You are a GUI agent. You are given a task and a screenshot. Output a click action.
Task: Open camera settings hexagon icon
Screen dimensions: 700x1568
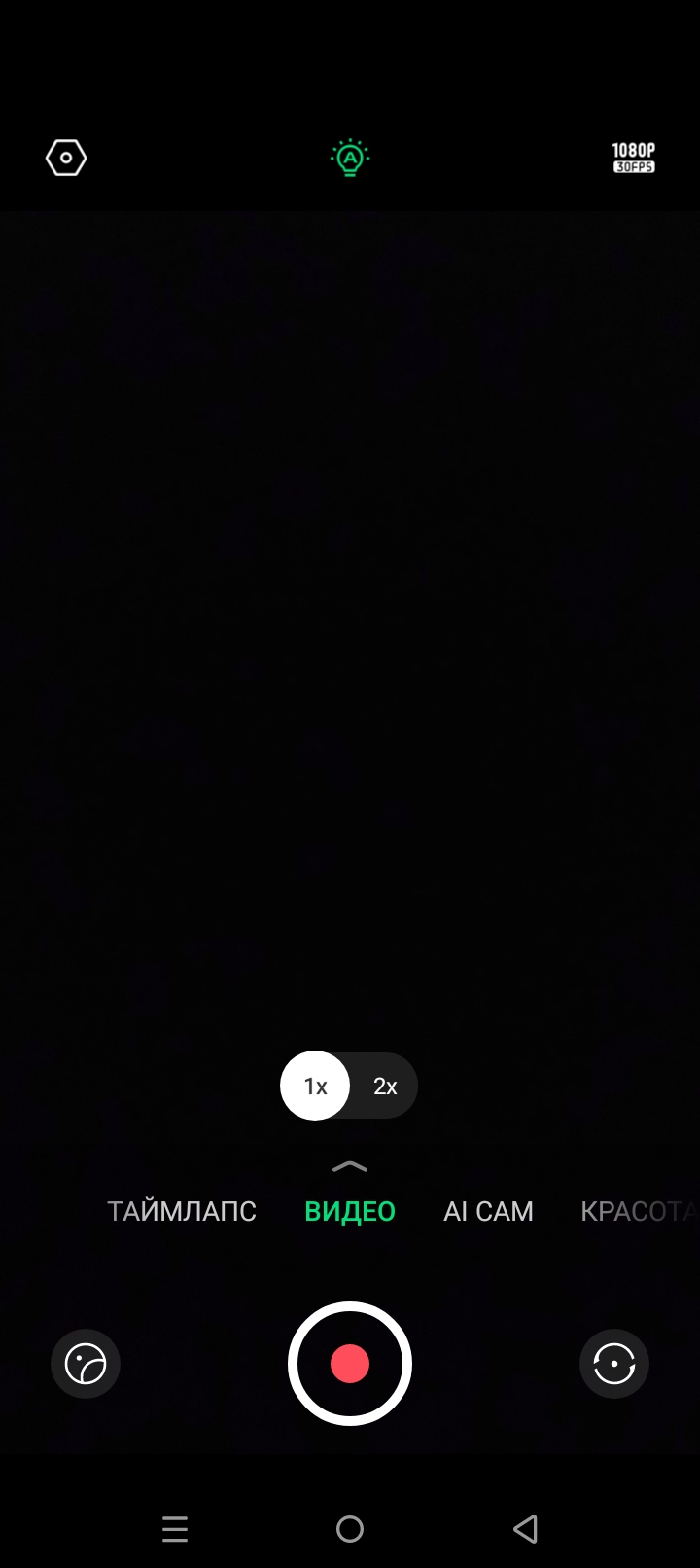[x=66, y=158]
